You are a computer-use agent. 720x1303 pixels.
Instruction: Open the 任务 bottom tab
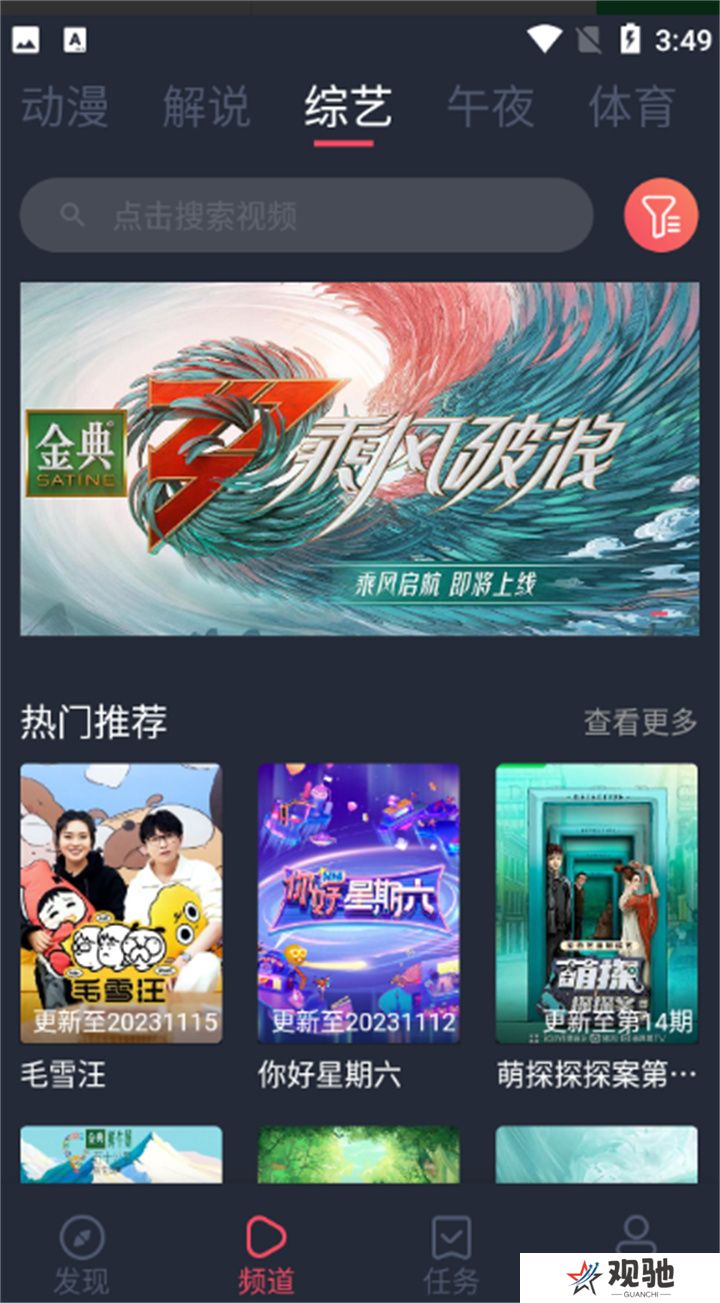[451, 1254]
